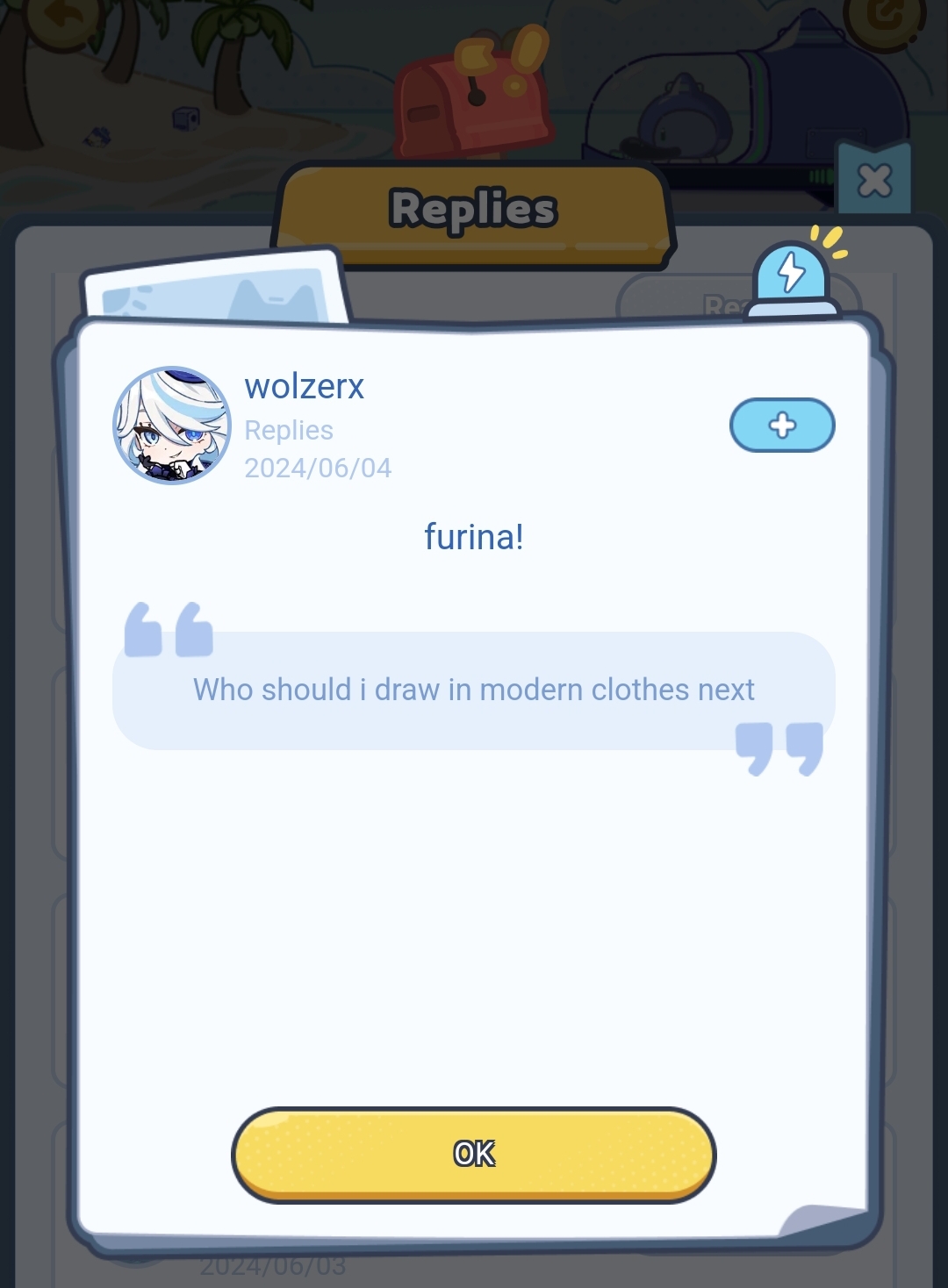Open wolzerx's profile avatar
Screen dimensions: 948x1288
pos(172,426)
